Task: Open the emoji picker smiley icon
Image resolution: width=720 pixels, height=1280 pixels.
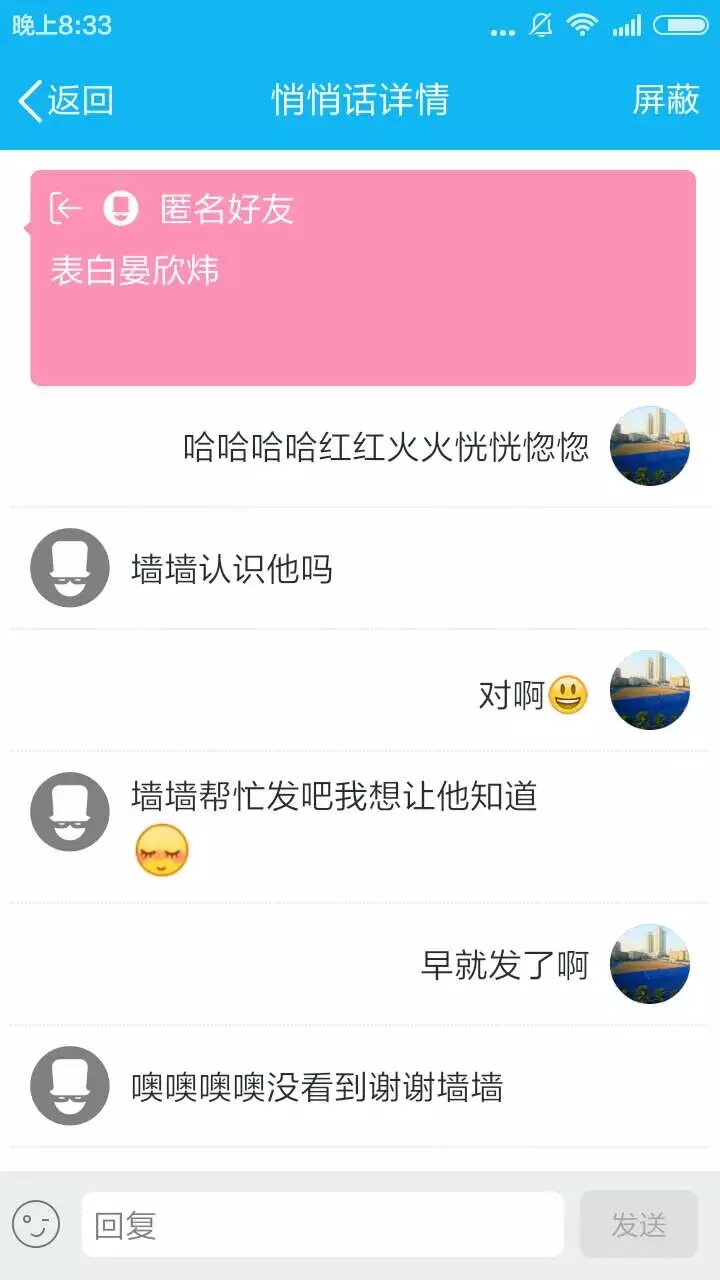Action: click(36, 1224)
